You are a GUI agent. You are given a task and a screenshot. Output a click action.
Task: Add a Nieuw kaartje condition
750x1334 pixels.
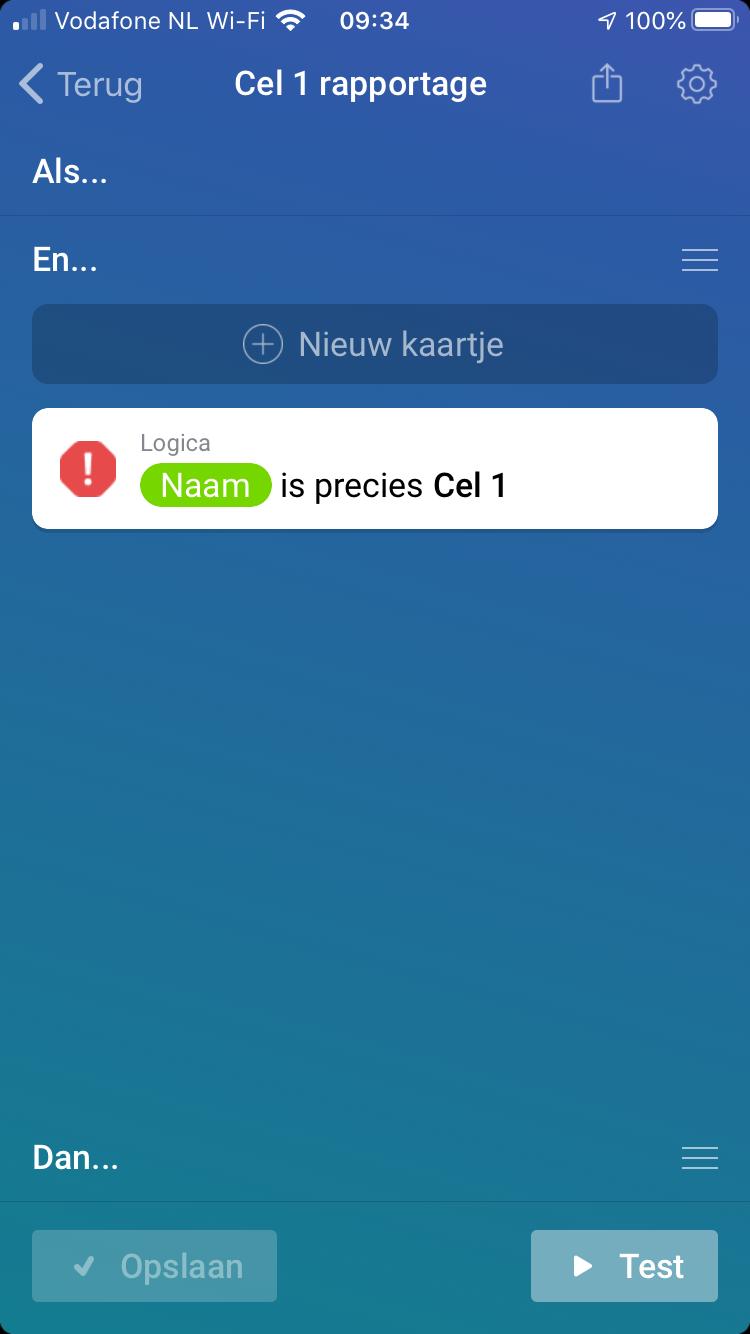point(375,344)
